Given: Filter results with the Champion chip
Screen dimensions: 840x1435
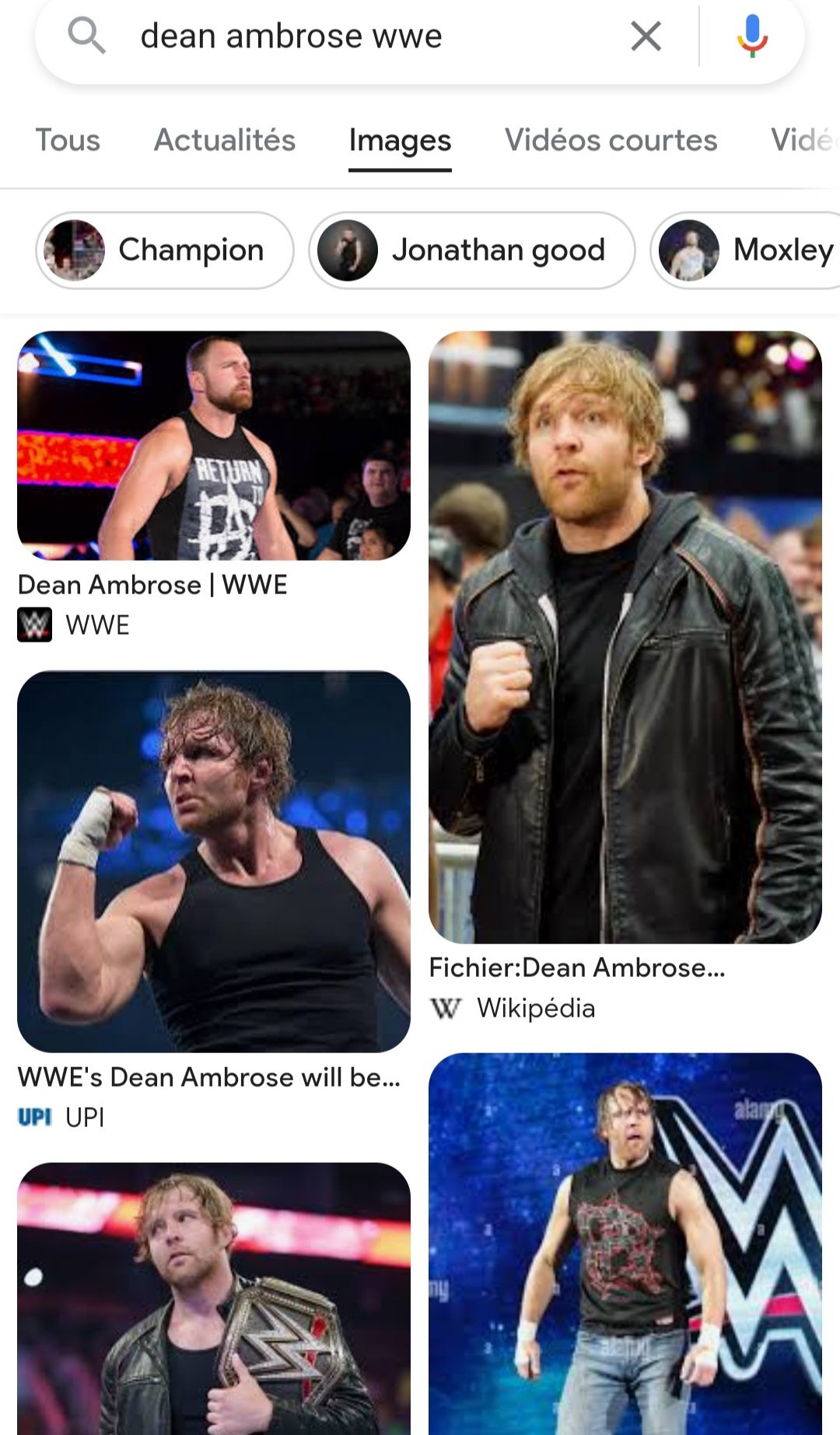Looking at the screenshot, I should (x=165, y=250).
